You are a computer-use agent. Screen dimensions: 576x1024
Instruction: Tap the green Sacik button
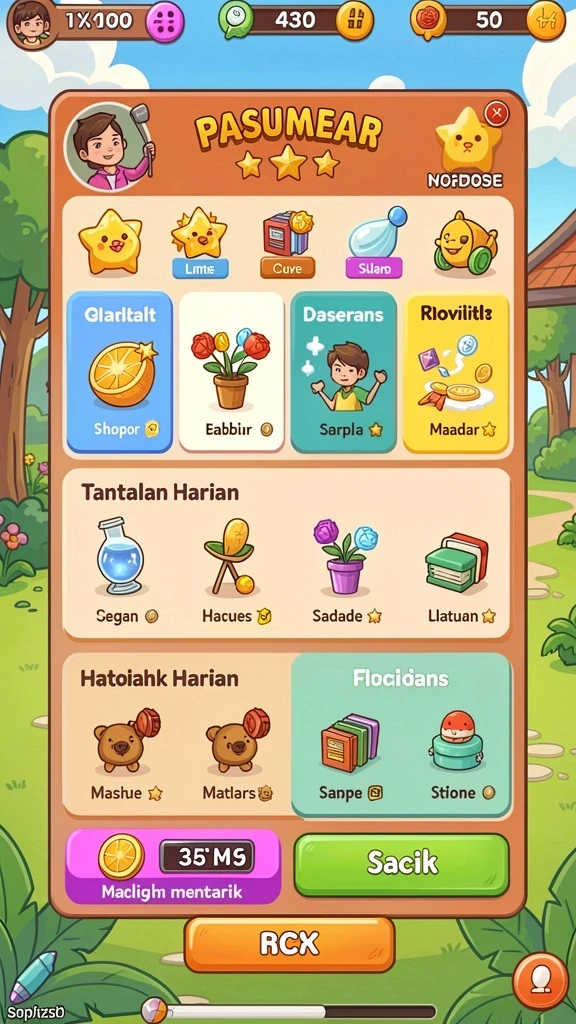[401, 865]
